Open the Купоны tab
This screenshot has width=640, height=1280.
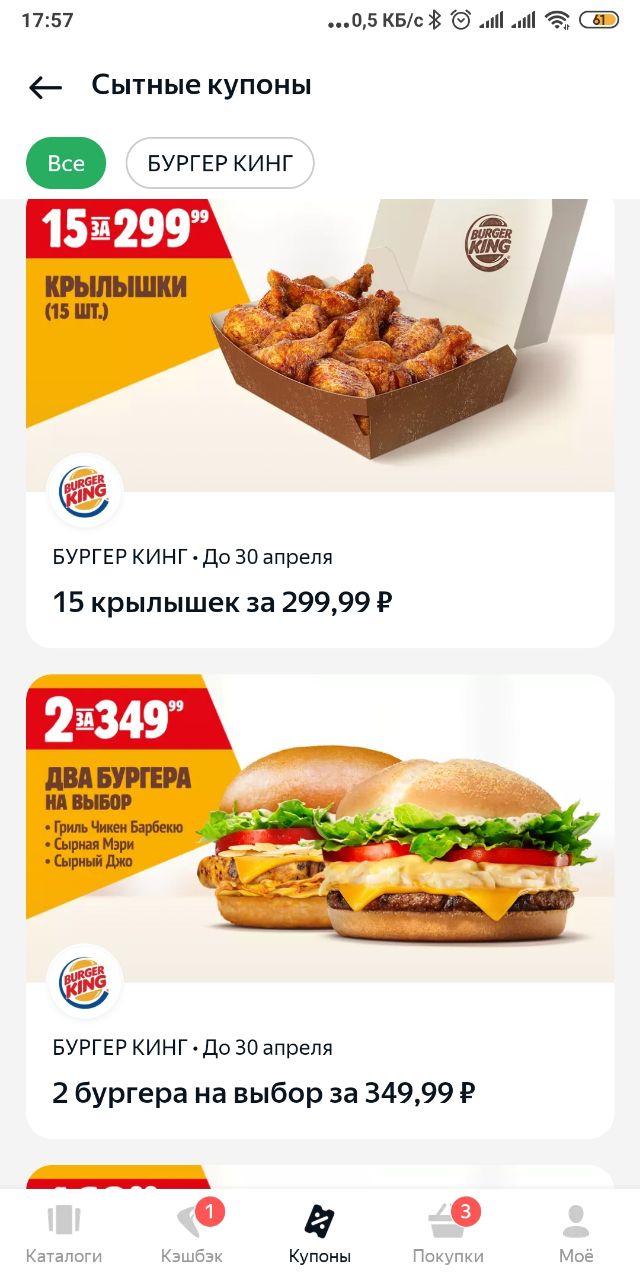pos(320,1233)
